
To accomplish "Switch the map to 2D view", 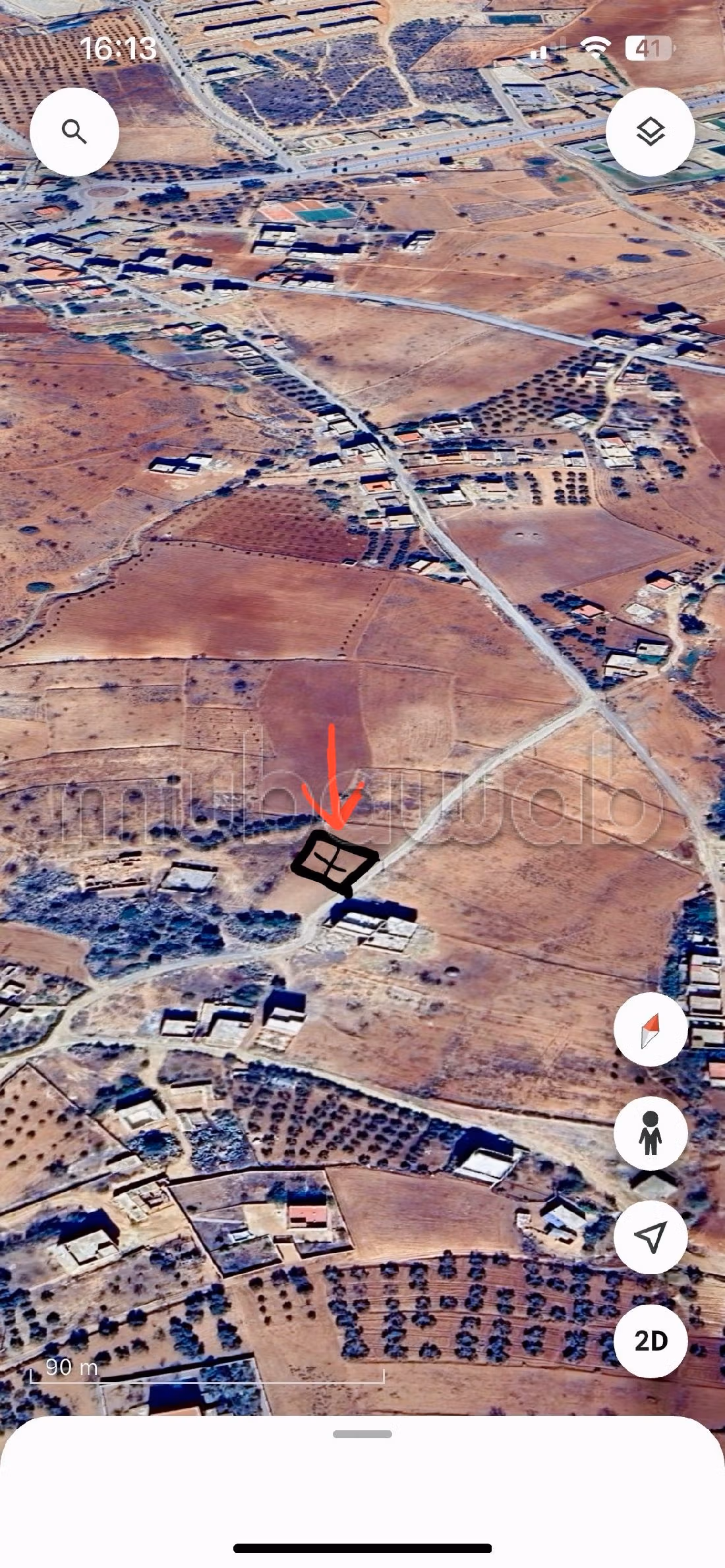I will (651, 1341).
